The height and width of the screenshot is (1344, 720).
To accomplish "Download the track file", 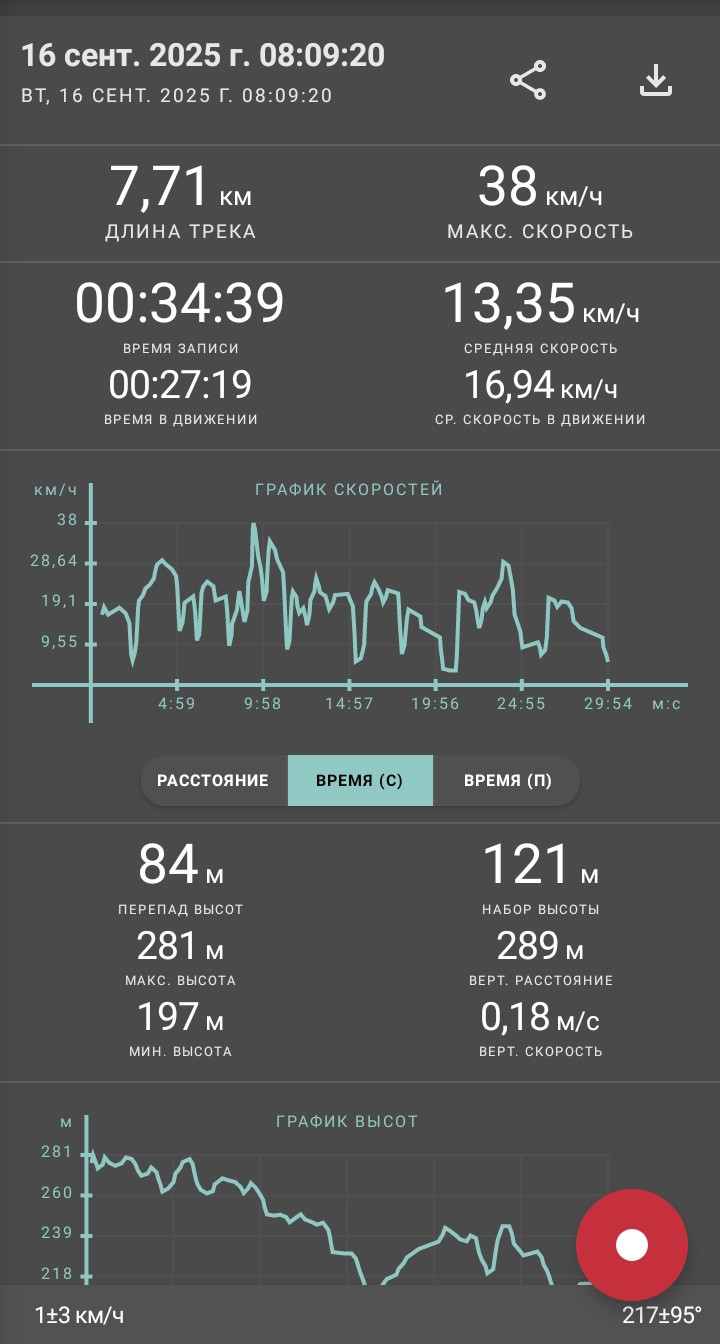I will click(655, 81).
